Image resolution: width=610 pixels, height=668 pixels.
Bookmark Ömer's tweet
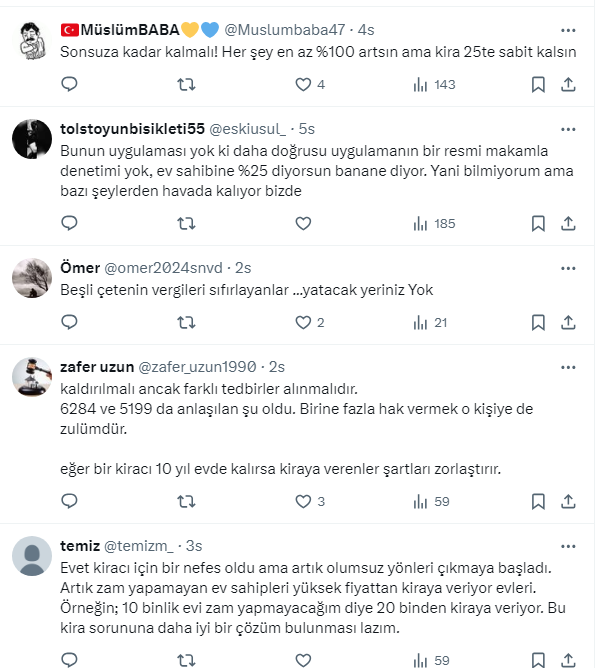tap(538, 323)
